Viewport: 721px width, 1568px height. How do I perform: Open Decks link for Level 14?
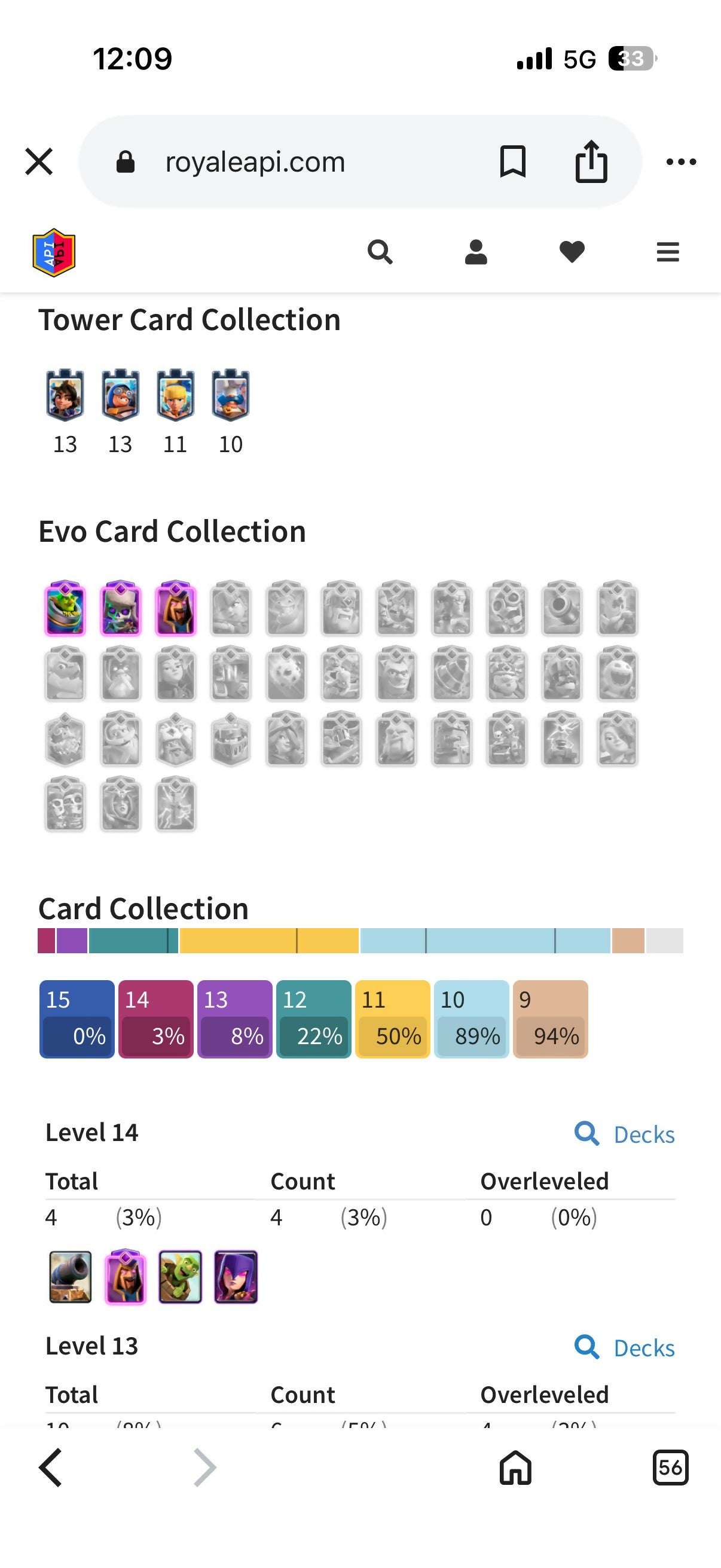(x=625, y=1134)
